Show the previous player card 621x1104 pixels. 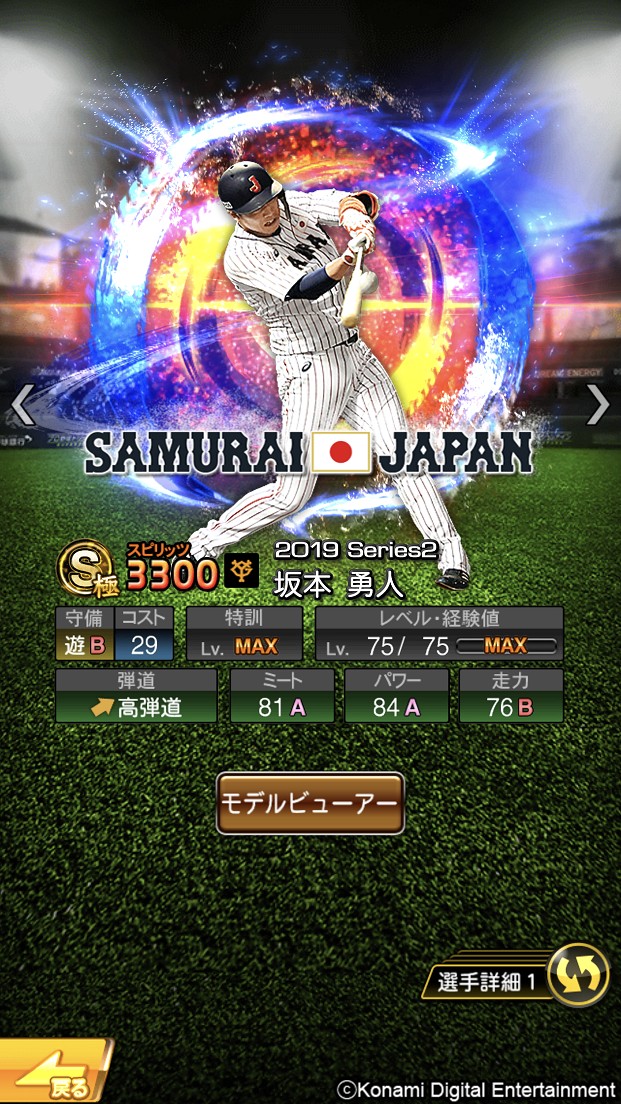pyautogui.click(x=22, y=405)
